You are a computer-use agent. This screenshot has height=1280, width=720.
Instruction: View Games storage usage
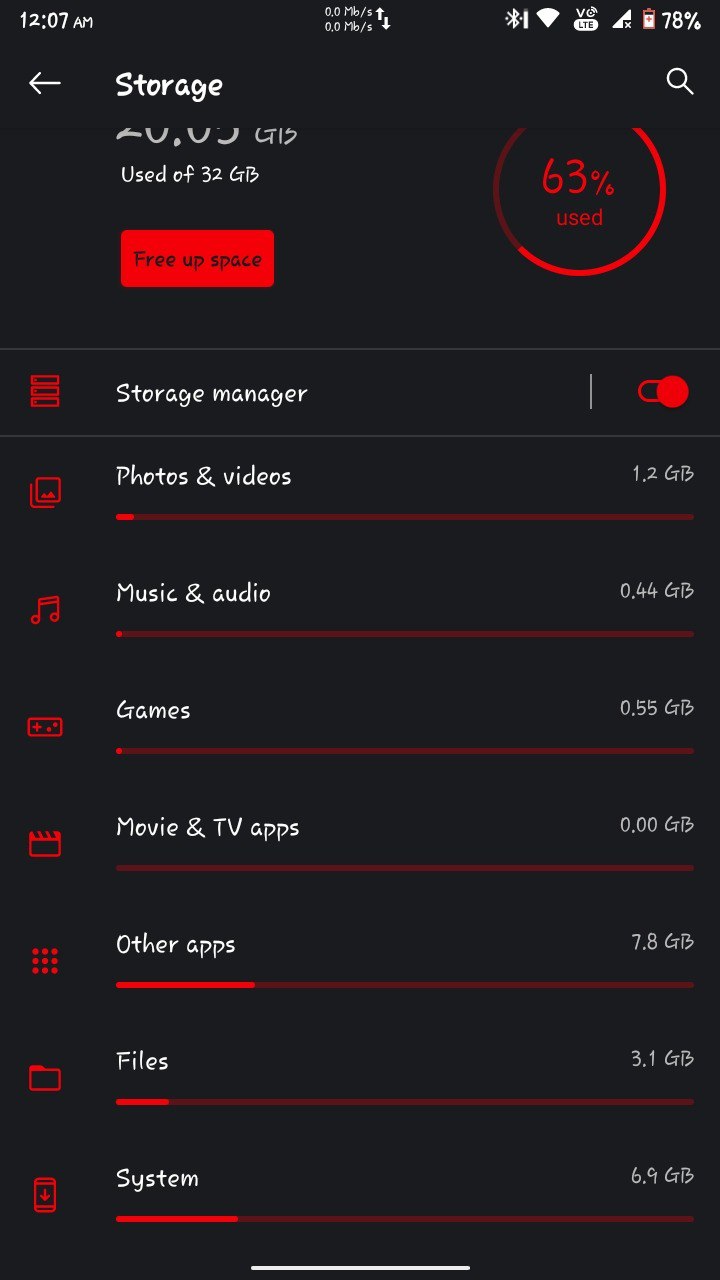(360, 728)
